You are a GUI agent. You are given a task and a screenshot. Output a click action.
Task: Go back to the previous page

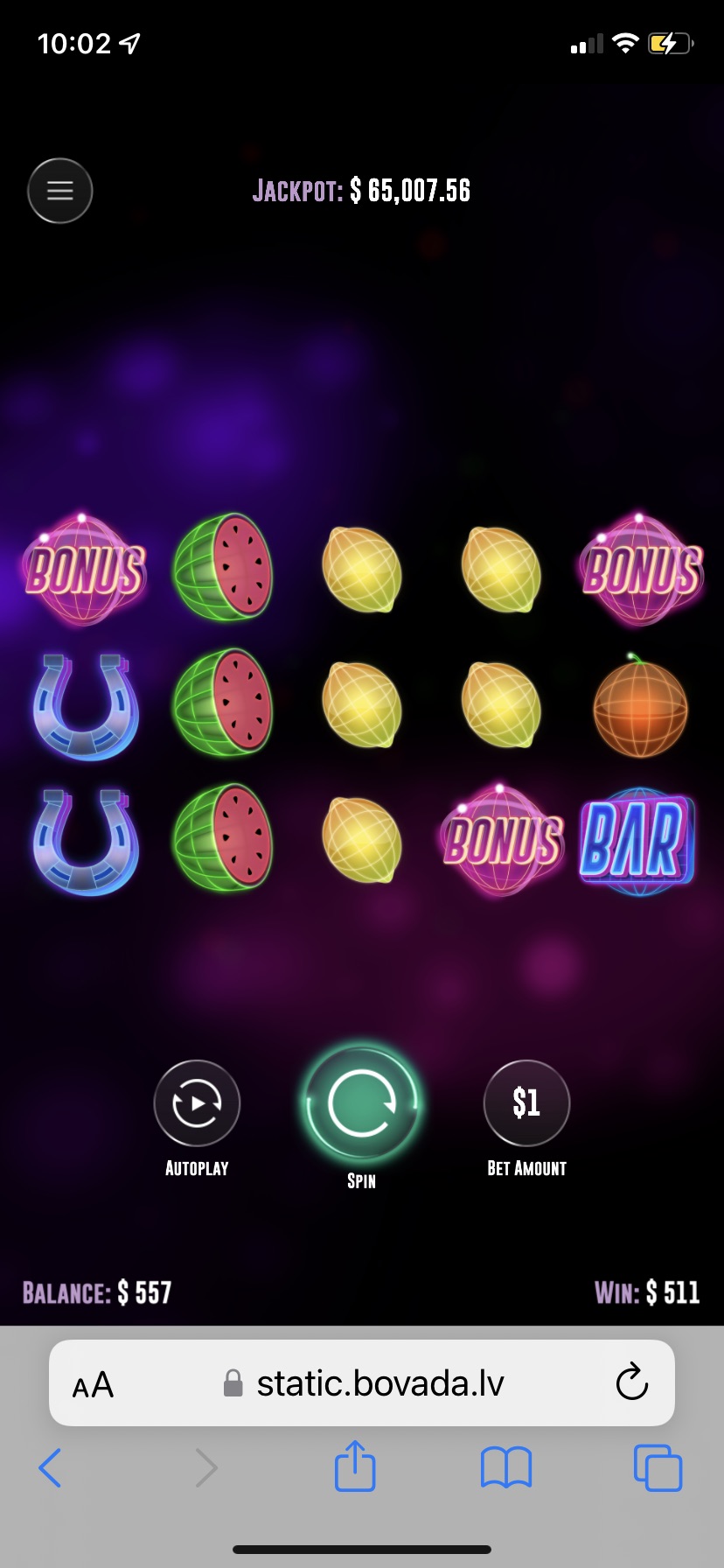click(x=51, y=1467)
